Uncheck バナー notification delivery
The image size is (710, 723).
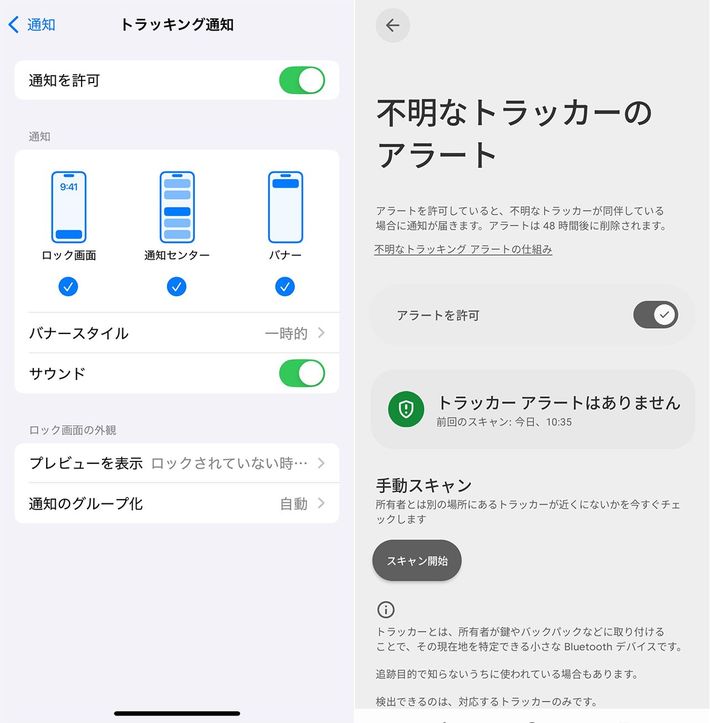(x=285, y=287)
